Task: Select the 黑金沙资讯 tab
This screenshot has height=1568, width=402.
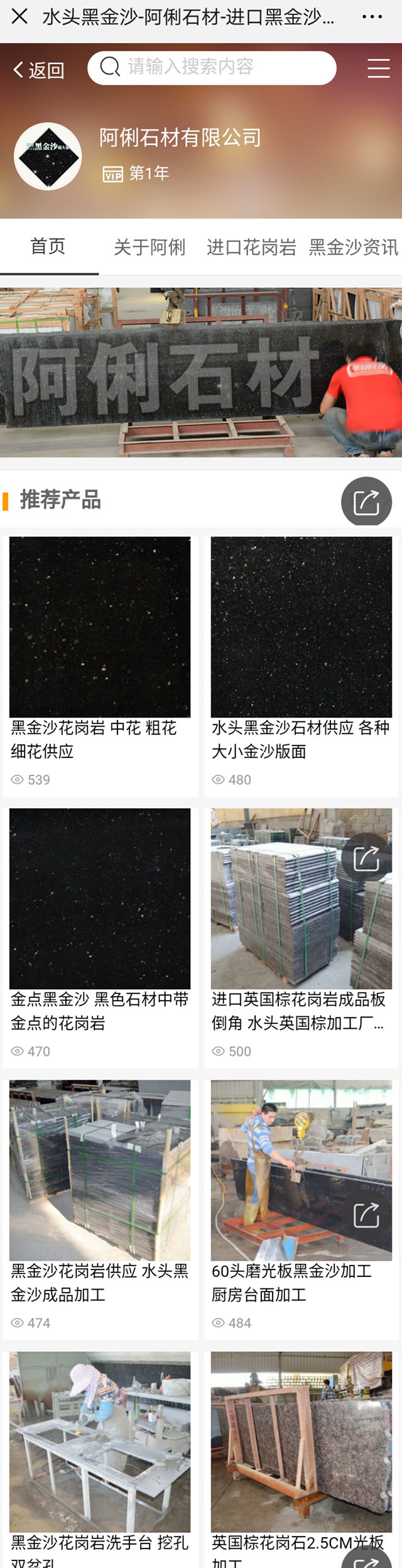Action: pos(353,247)
